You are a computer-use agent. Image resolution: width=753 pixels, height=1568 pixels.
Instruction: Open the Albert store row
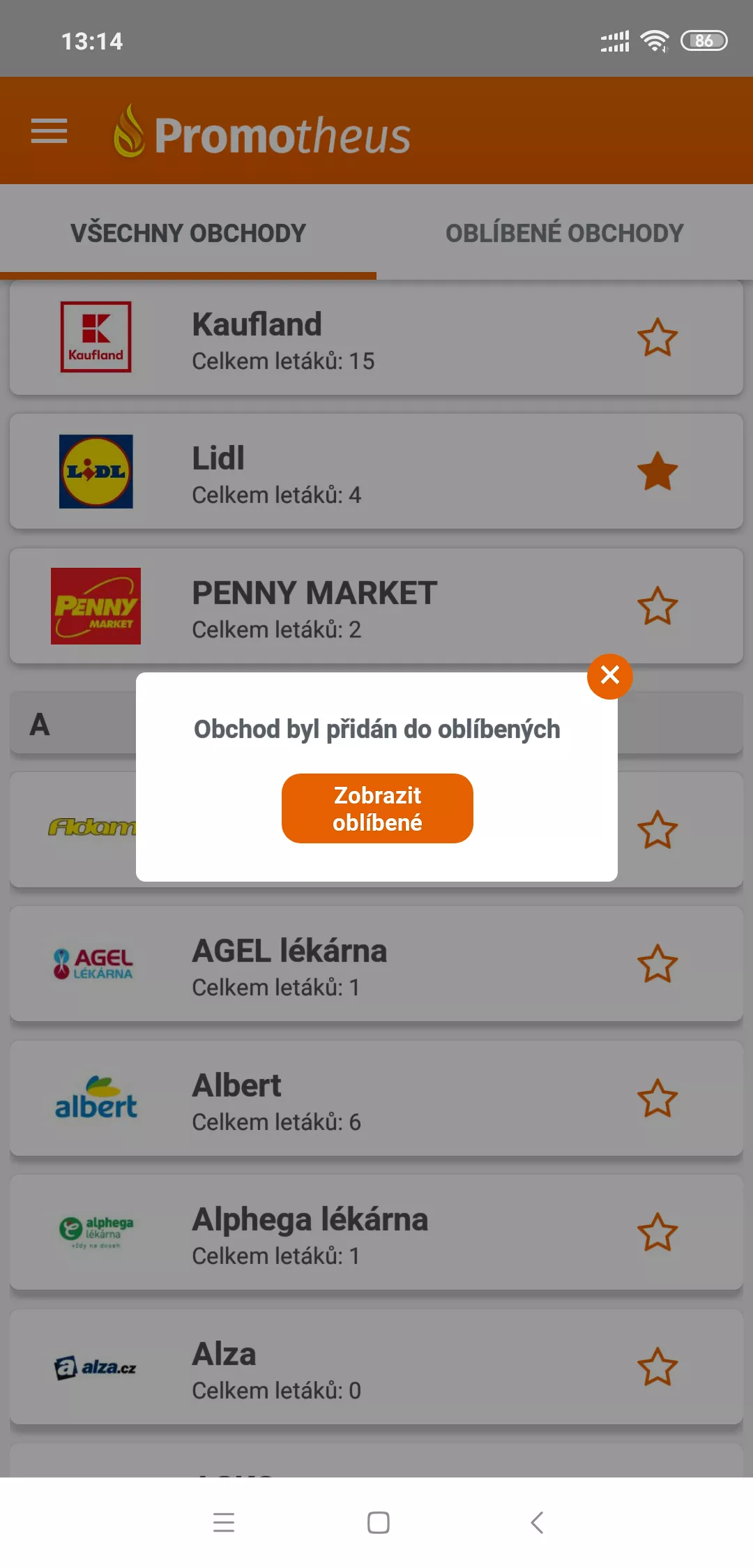376,1099
